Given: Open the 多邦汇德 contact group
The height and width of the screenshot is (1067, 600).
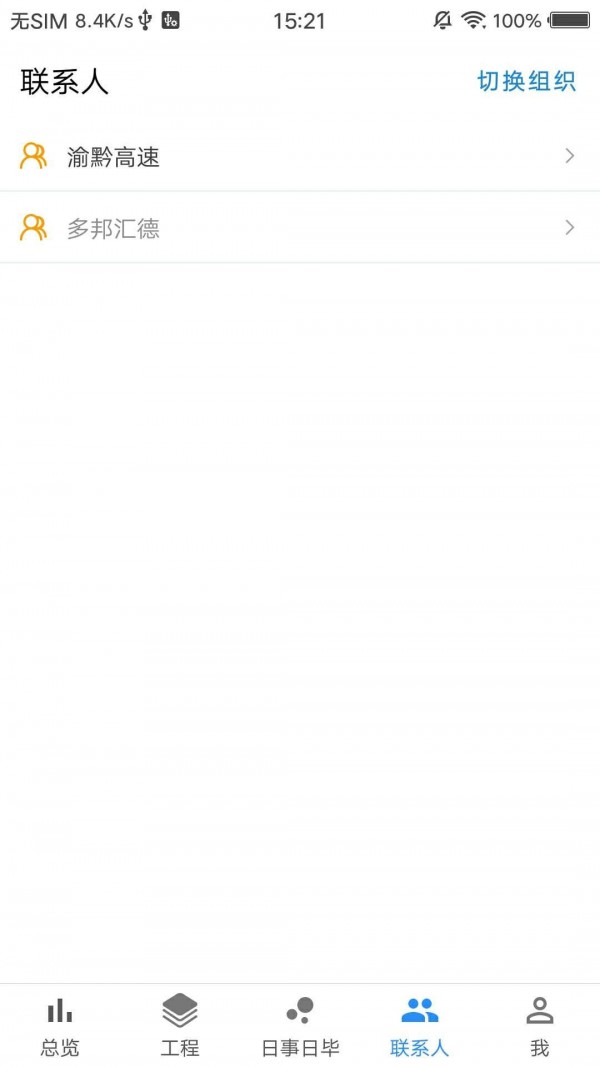Looking at the screenshot, I should (300, 228).
